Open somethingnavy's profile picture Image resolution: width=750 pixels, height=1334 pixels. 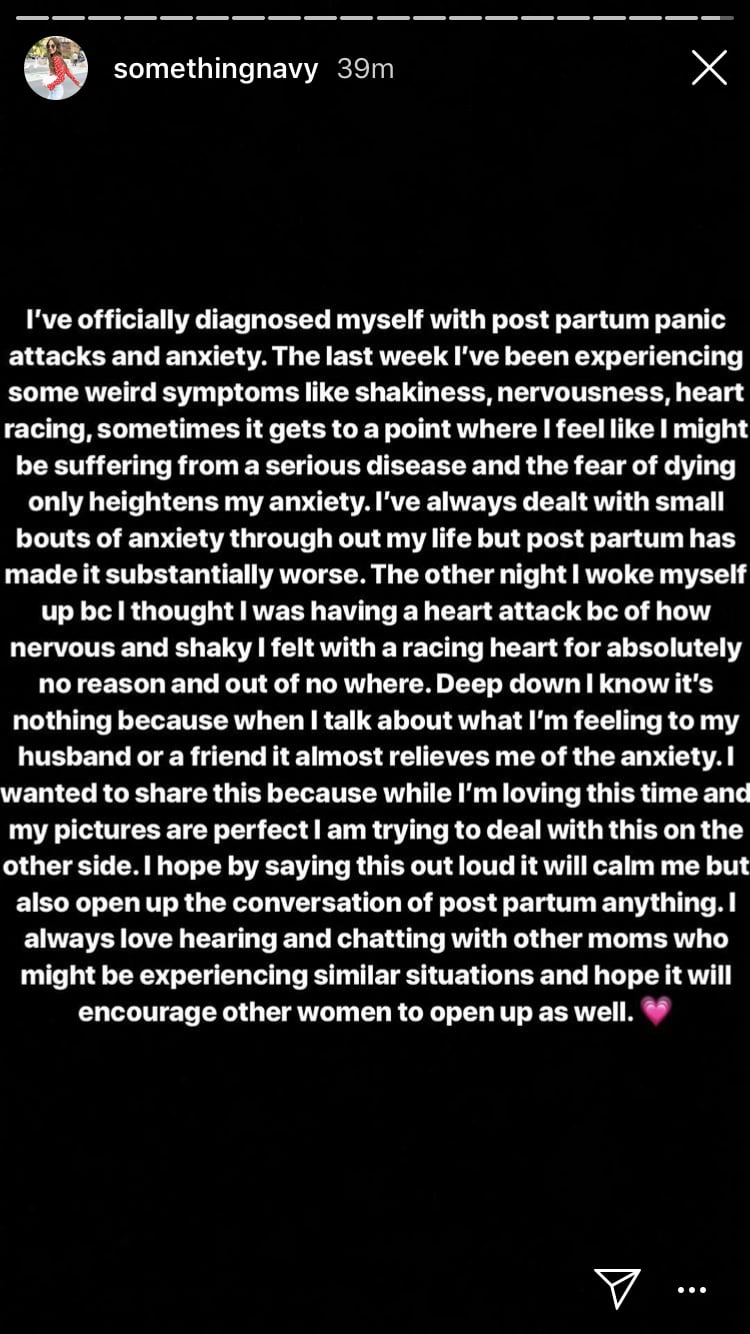click(x=56, y=68)
